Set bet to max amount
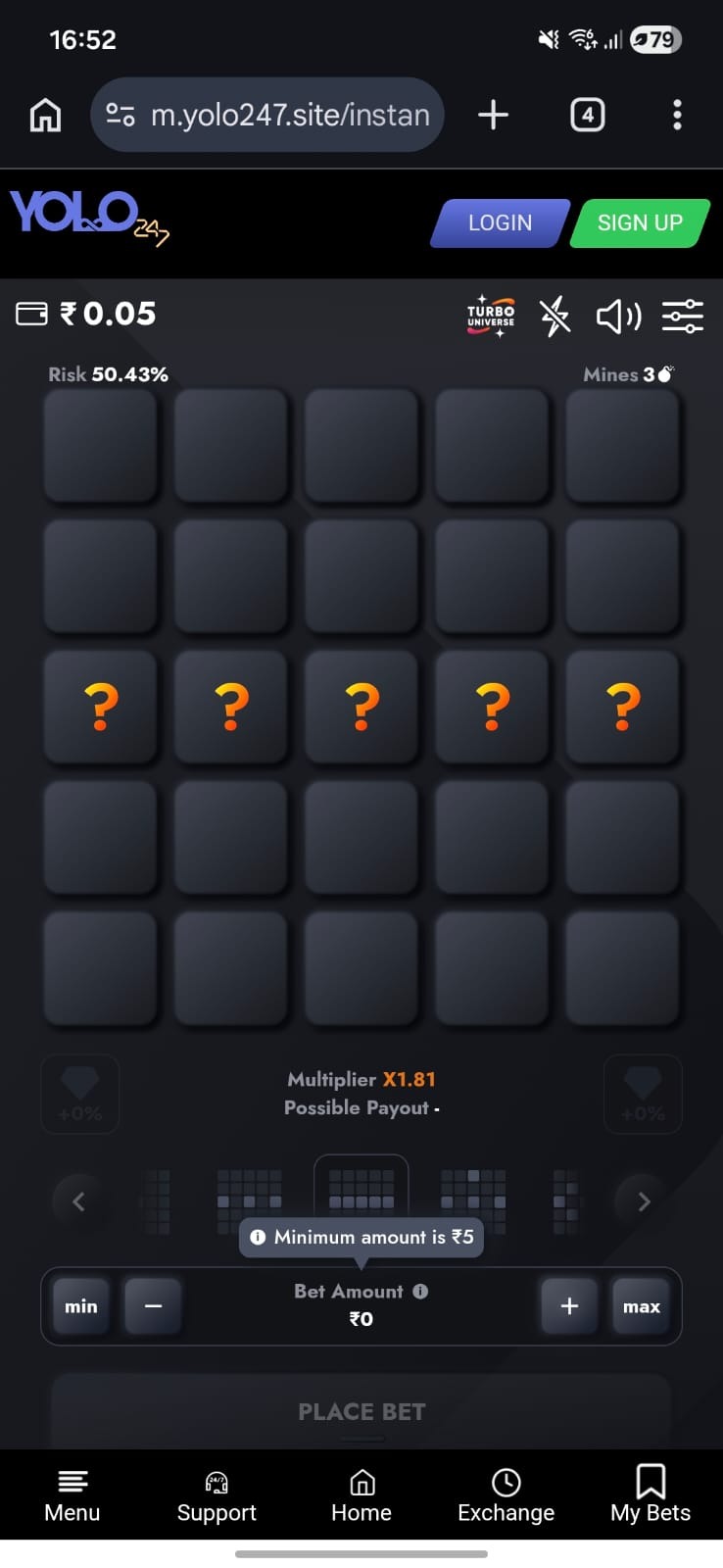Image resolution: width=723 pixels, height=1568 pixels. [x=642, y=1306]
